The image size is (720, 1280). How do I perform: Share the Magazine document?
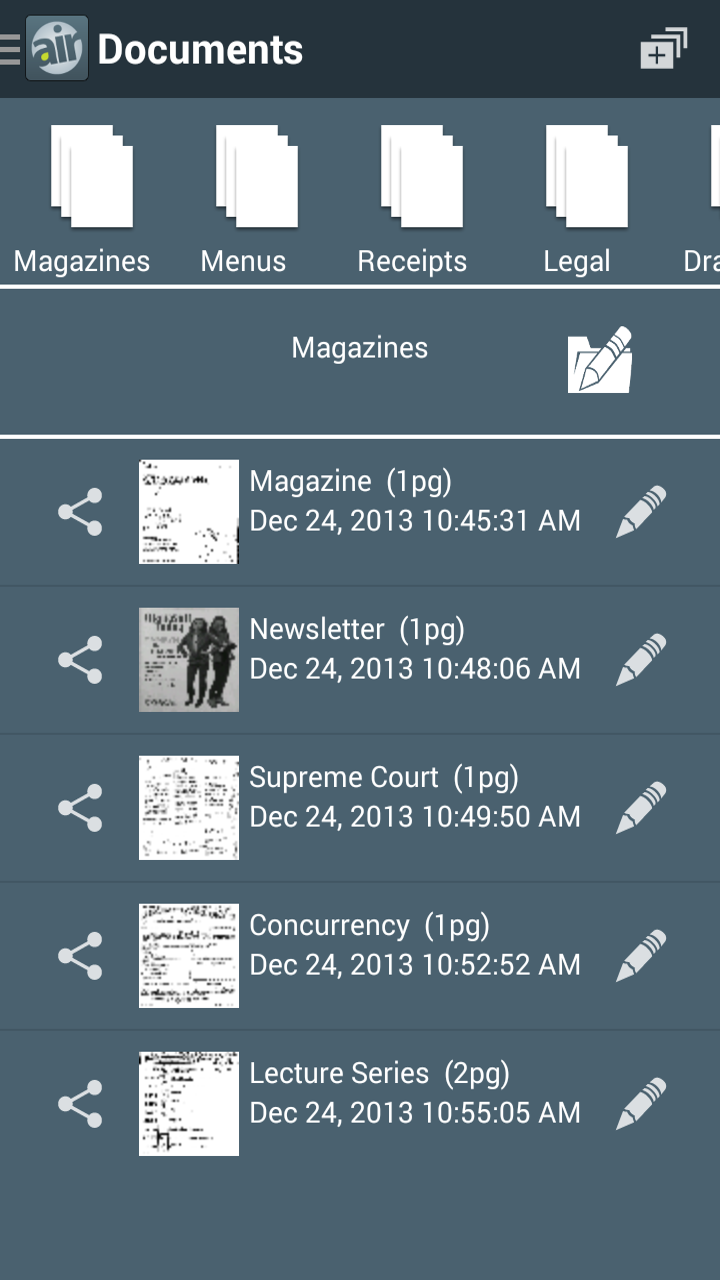[x=79, y=511]
